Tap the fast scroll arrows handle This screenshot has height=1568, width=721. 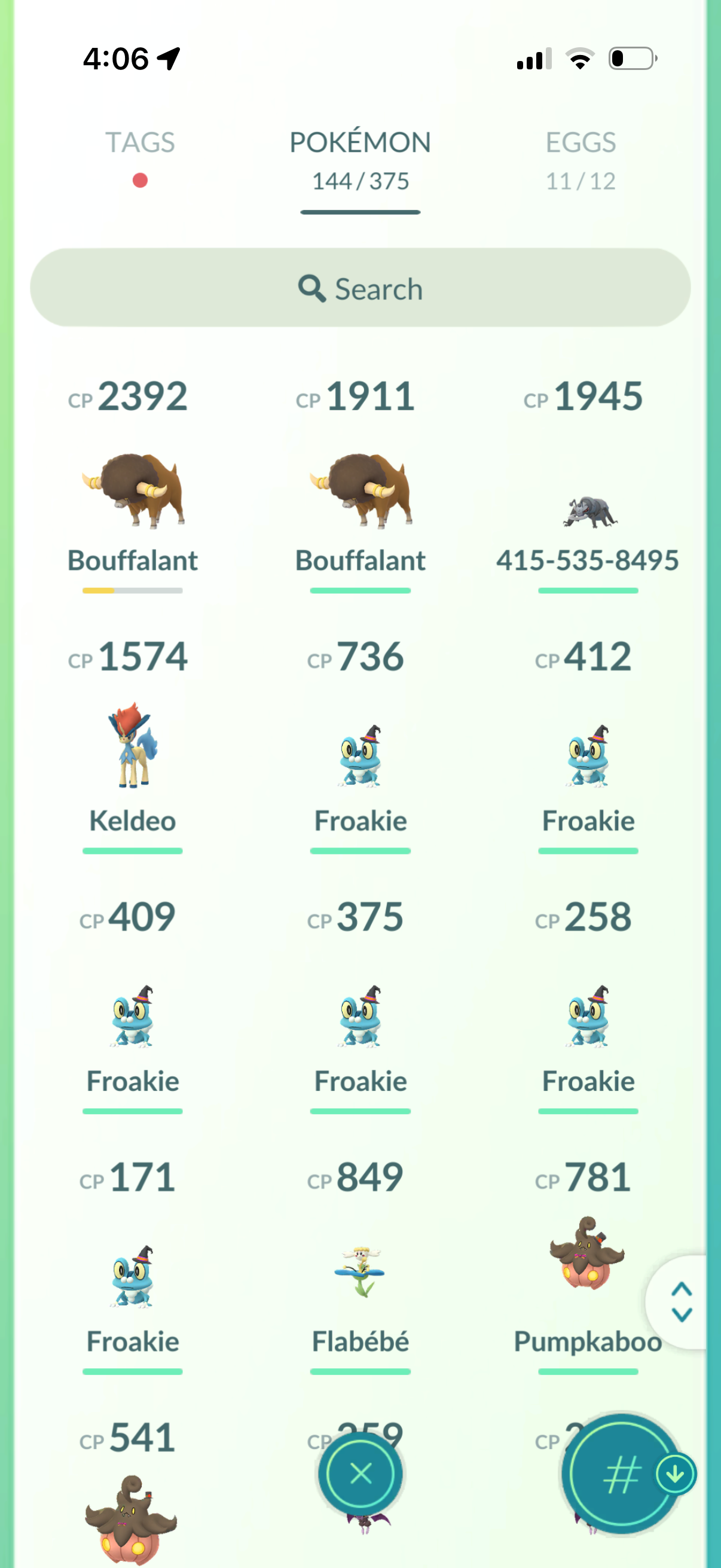click(682, 1302)
